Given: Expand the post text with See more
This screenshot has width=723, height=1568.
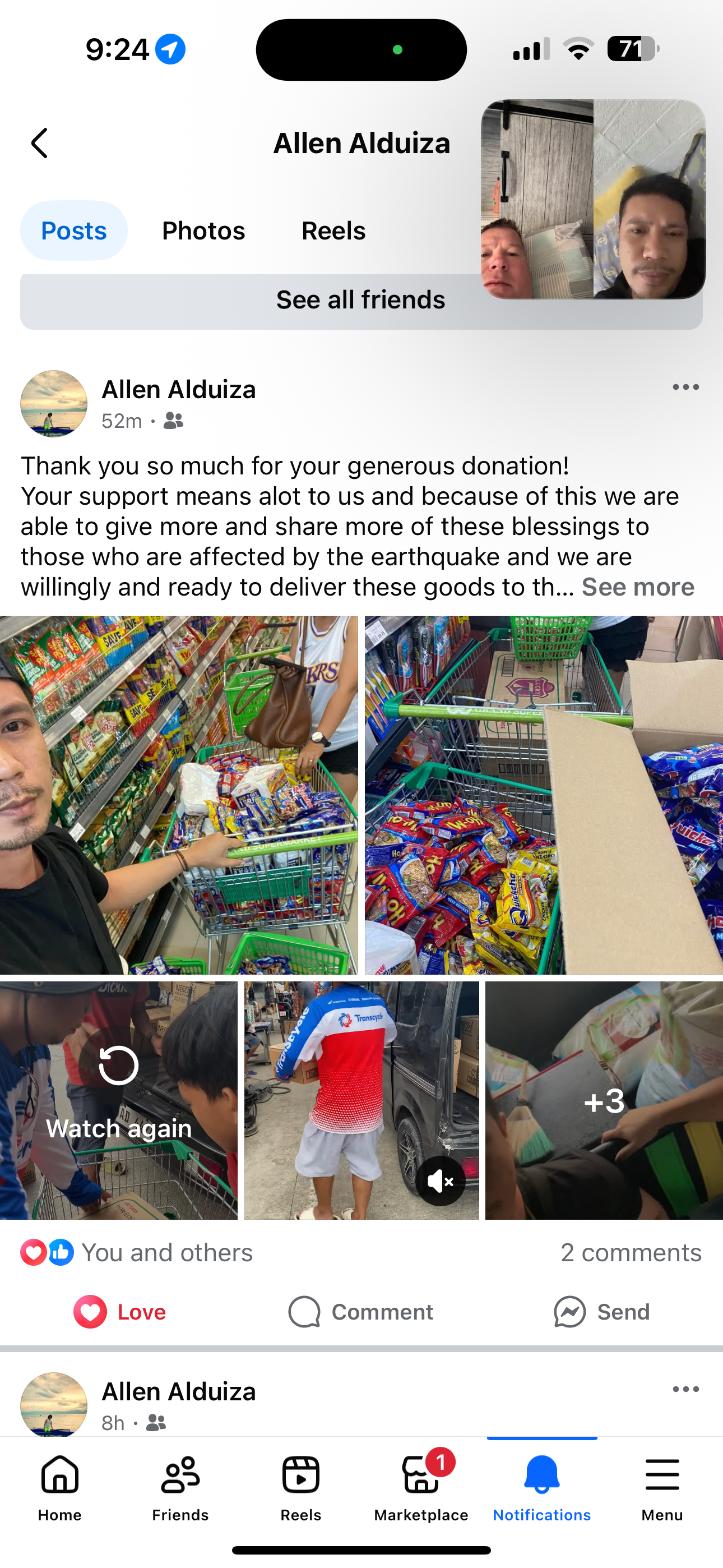Looking at the screenshot, I should (x=638, y=587).
